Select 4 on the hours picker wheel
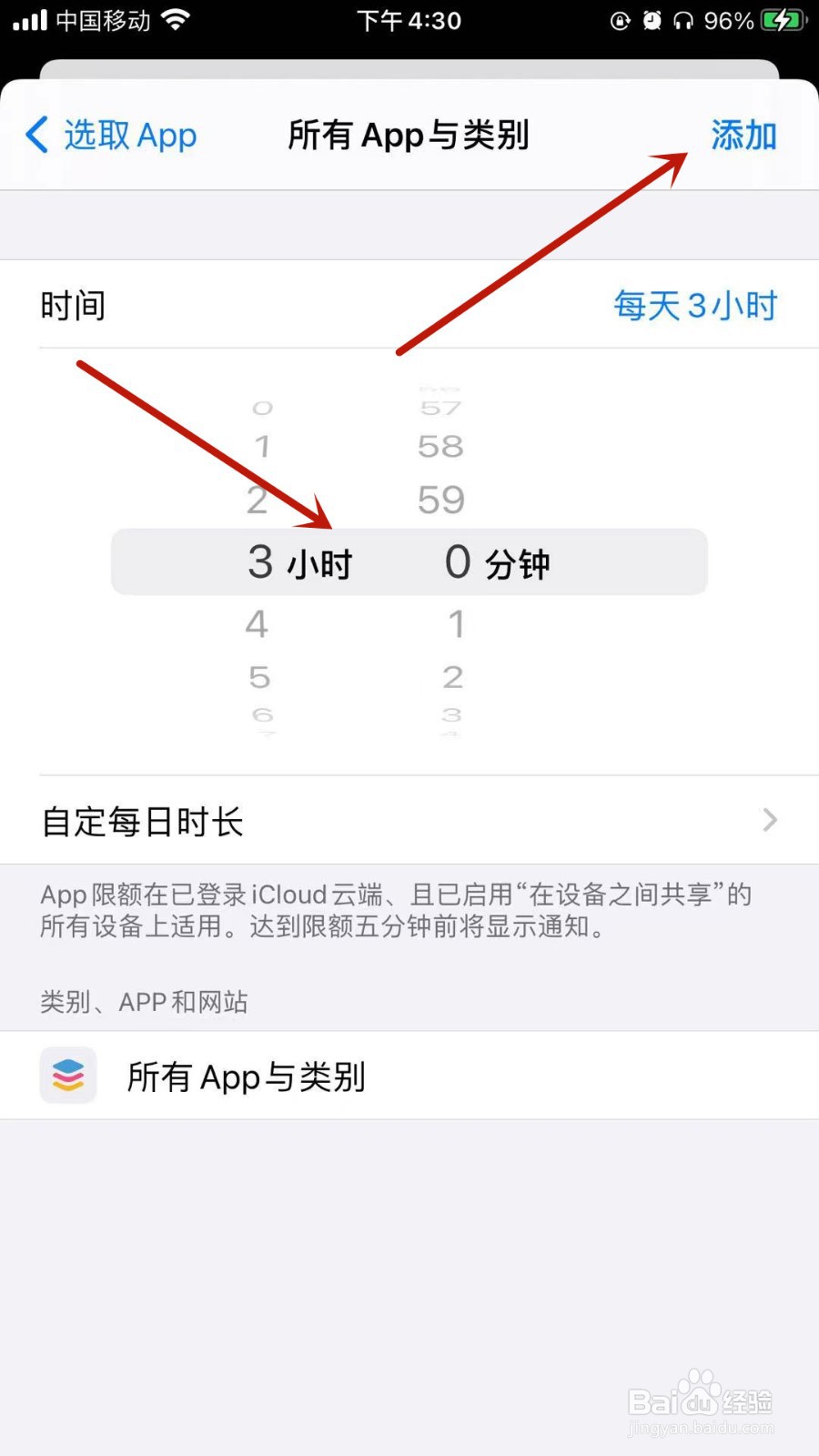 pyautogui.click(x=258, y=623)
